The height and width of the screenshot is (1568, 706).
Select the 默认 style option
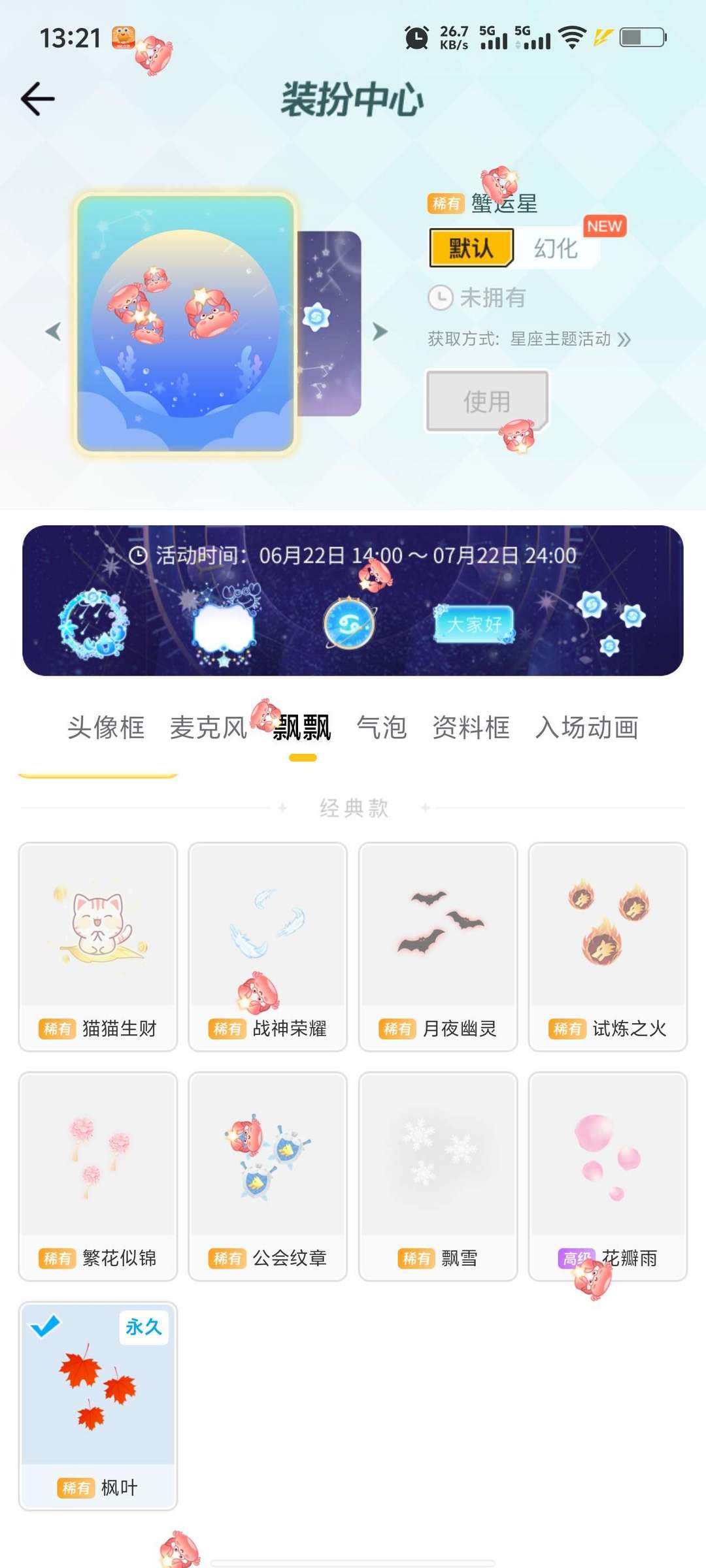[471, 248]
